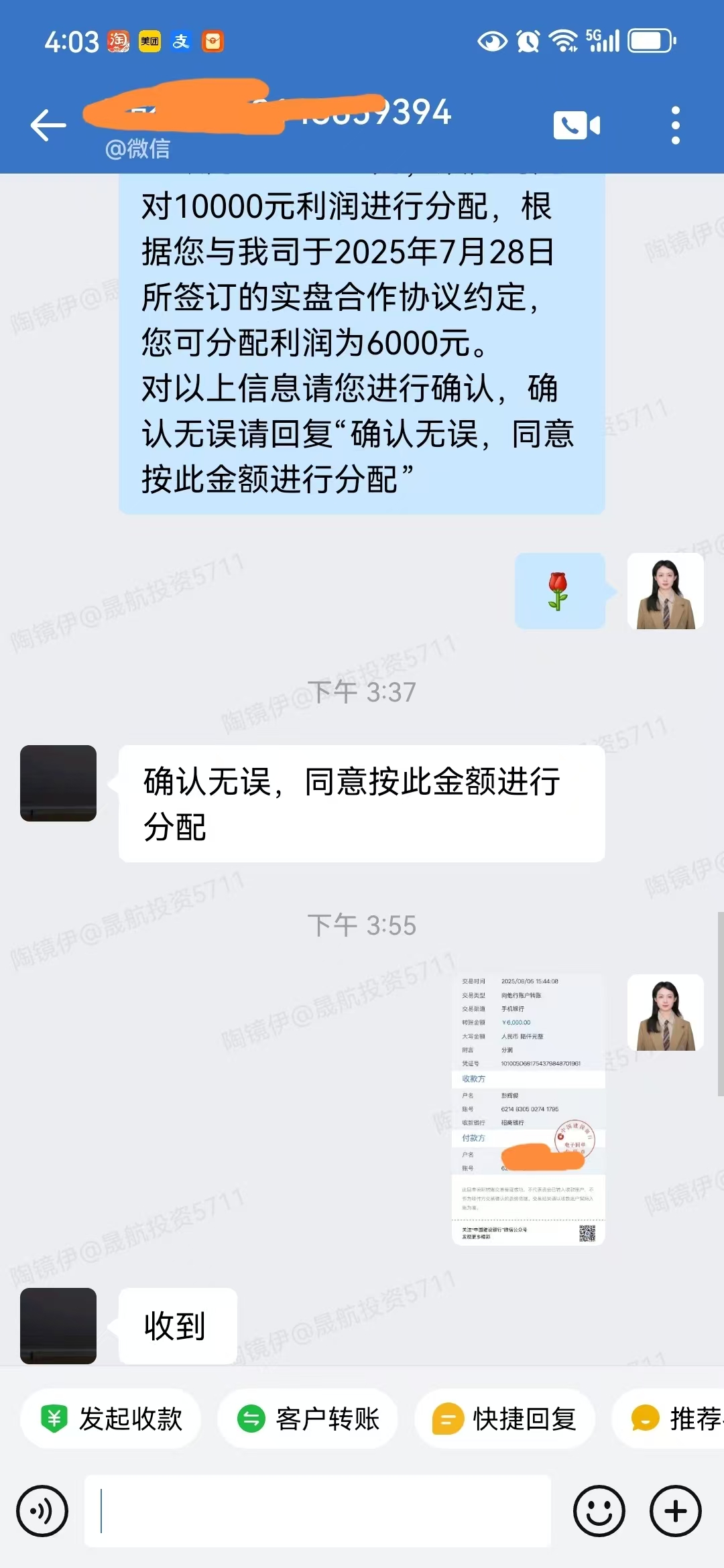Screen dimensions: 724x1568
Task: Open the plus attachments menu
Action: point(675,1512)
